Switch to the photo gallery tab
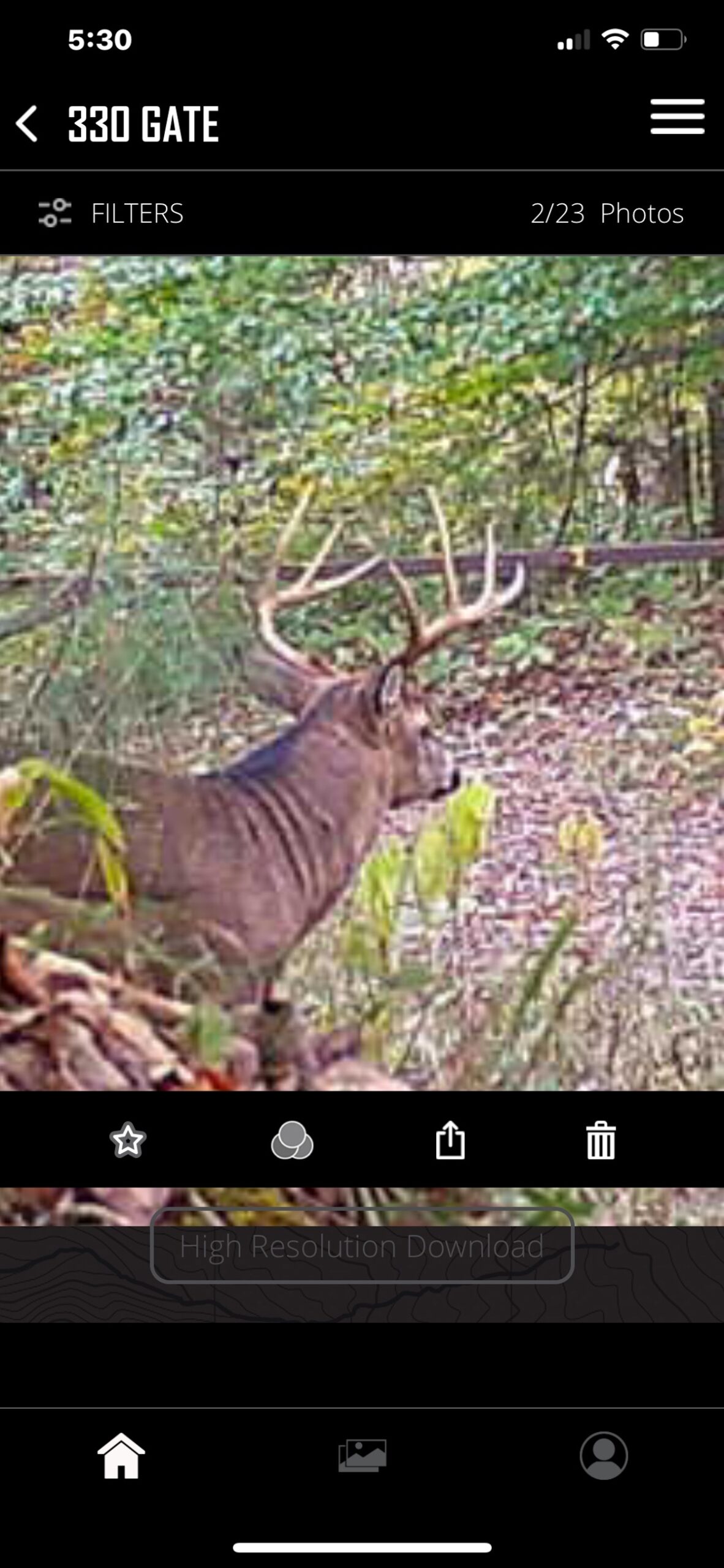The image size is (724, 1568). tap(362, 1455)
